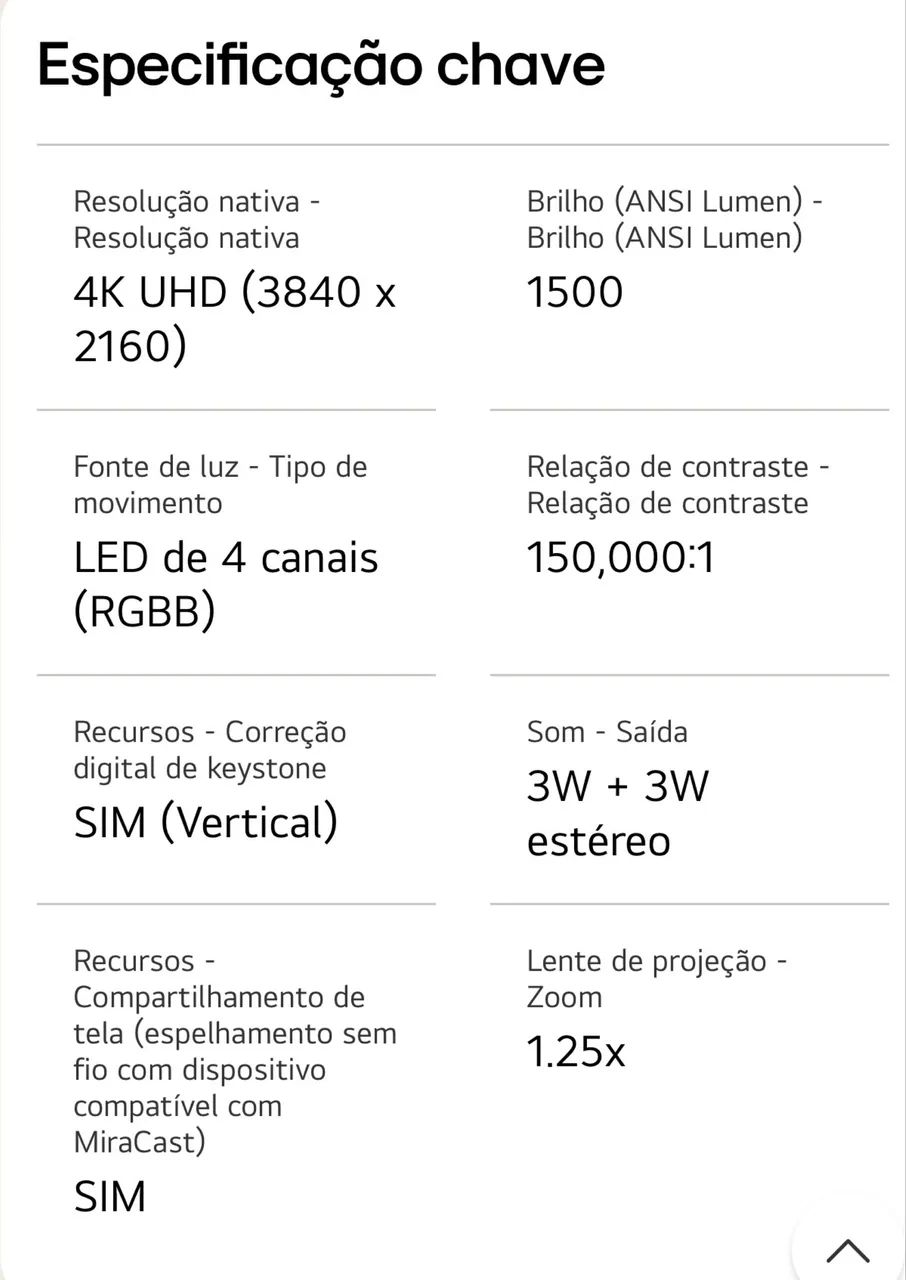The height and width of the screenshot is (1280, 906).
Task: Click the Lente de projeção - Zoom label
Action: click(x=657, y=978)
